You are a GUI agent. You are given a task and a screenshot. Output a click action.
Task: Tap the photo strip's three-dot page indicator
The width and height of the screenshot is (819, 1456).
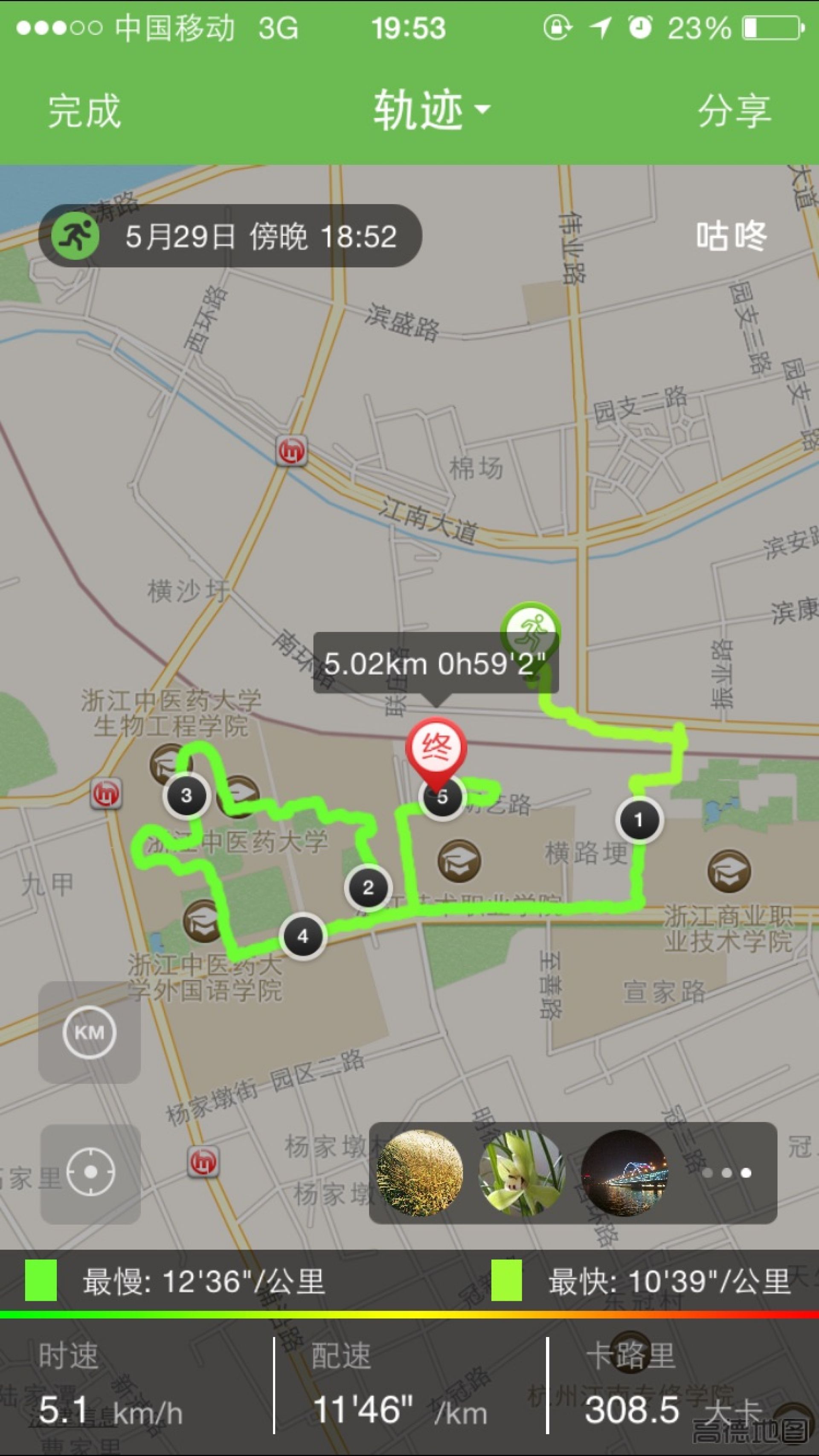pyautogui.click(x=726, y=1173)
